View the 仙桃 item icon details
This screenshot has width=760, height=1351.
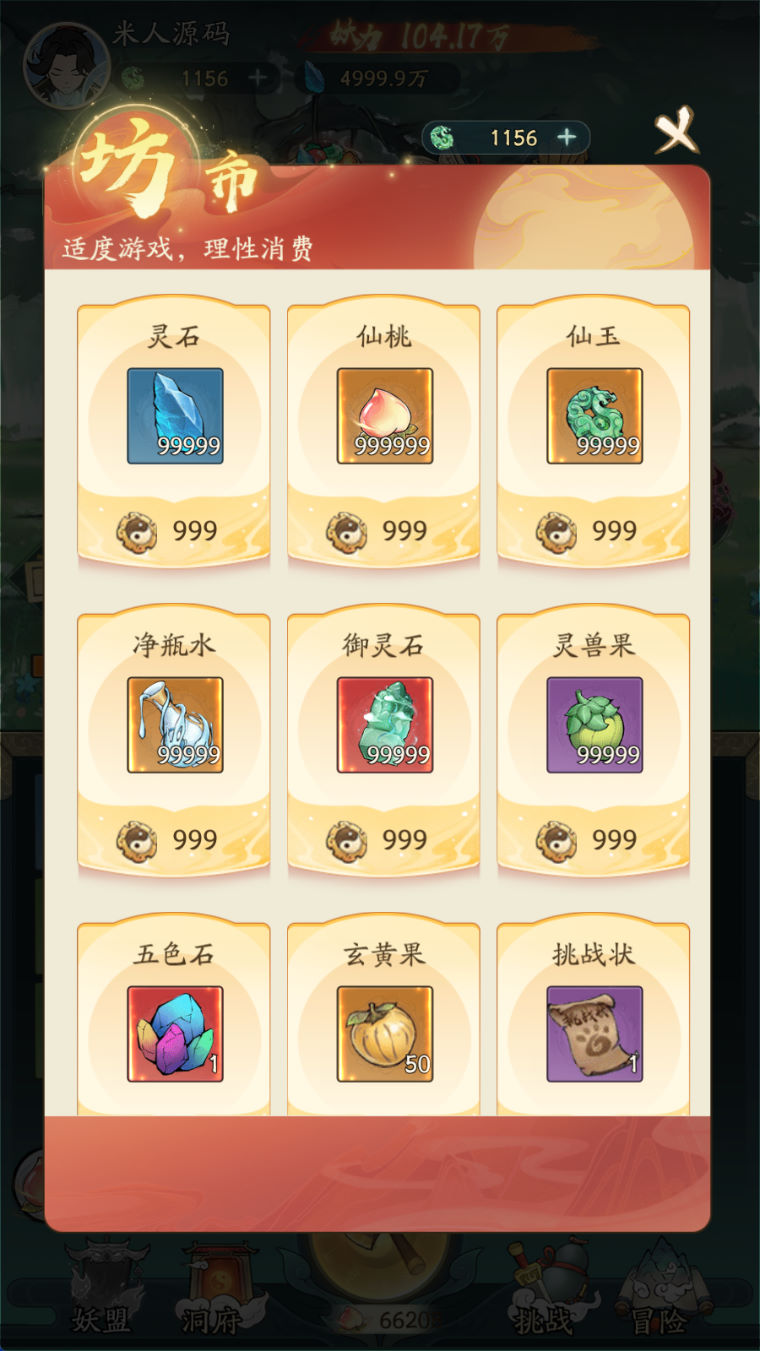[x=385, y=416]
